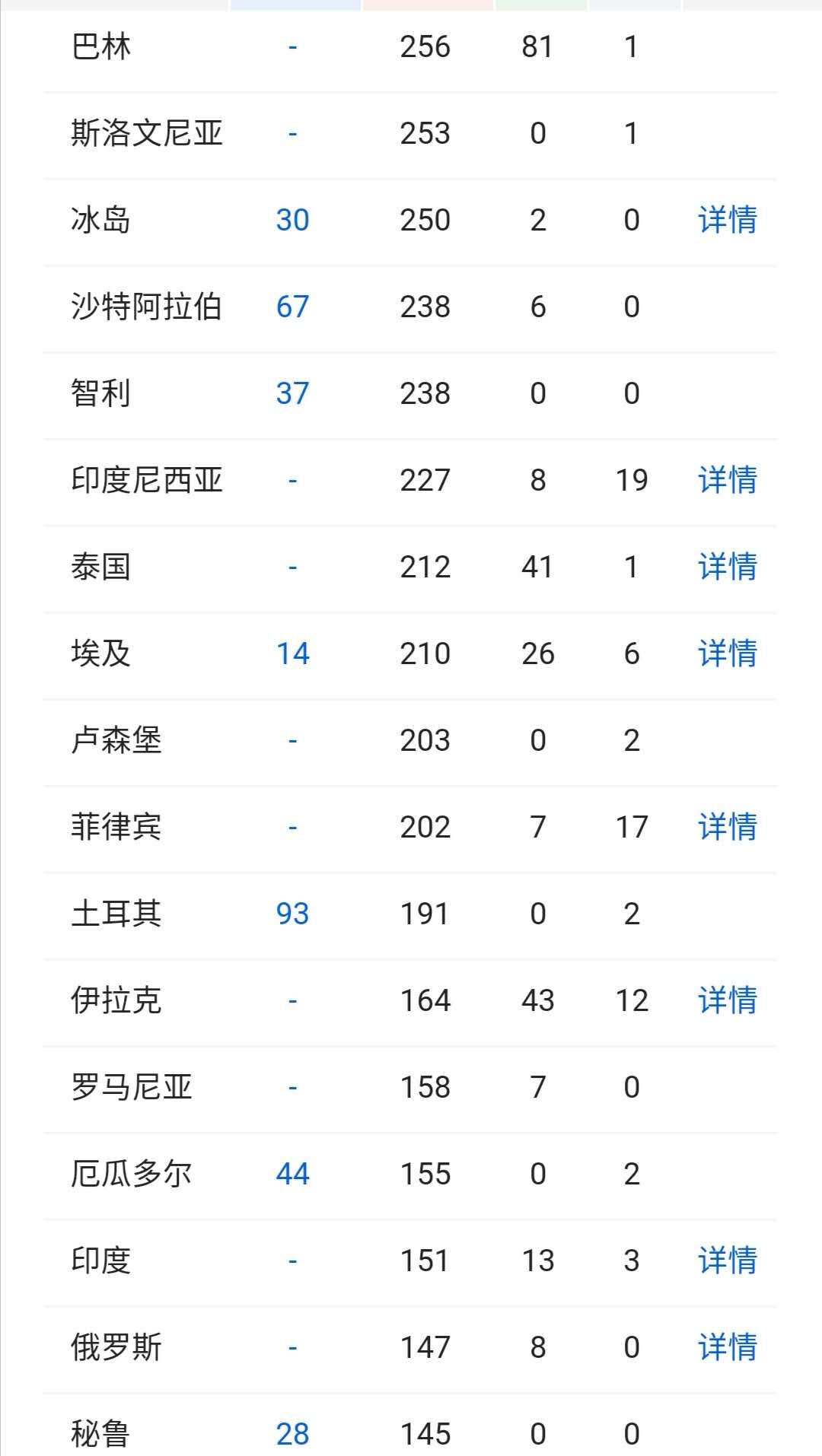Open details link for 冰岛
Image resolution: width=822 pixels, height=1456 pixels.
pos(727,220)
